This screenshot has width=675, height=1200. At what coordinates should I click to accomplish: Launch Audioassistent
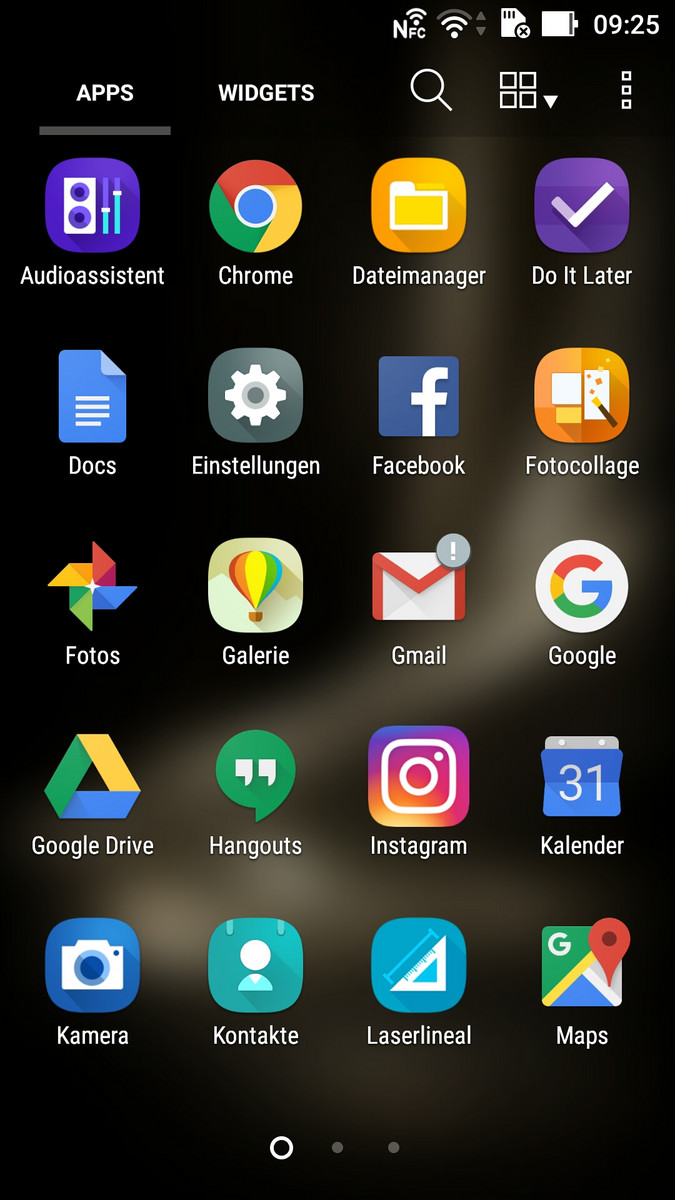click(x=92, y=207)
